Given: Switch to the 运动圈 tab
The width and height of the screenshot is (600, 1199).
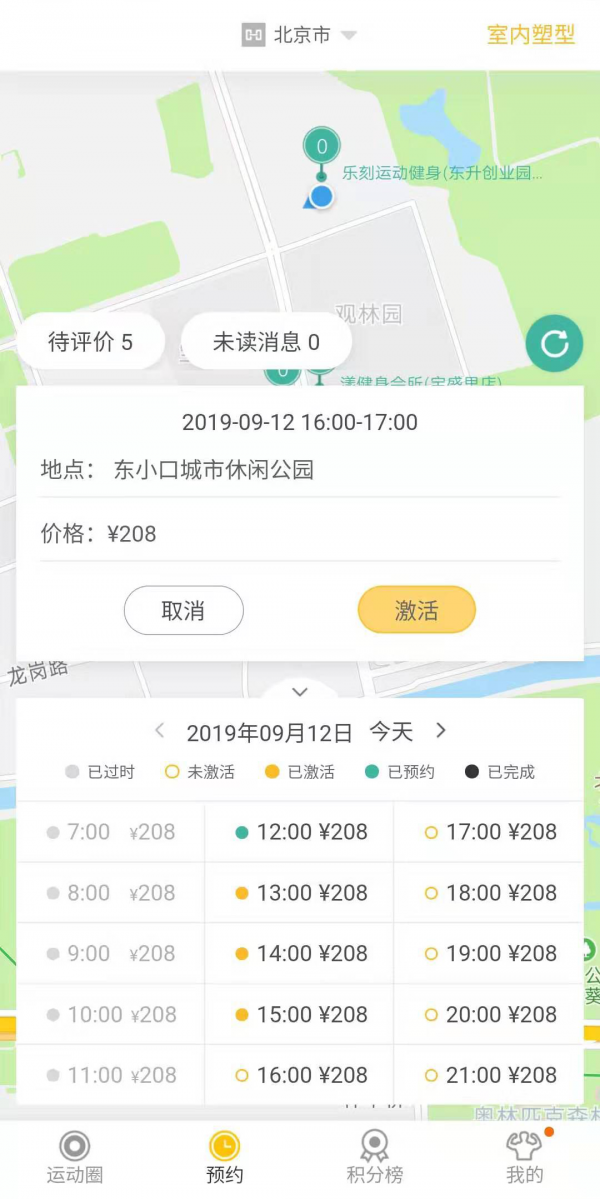Looking at the screenshot, I should [75, 1158].
